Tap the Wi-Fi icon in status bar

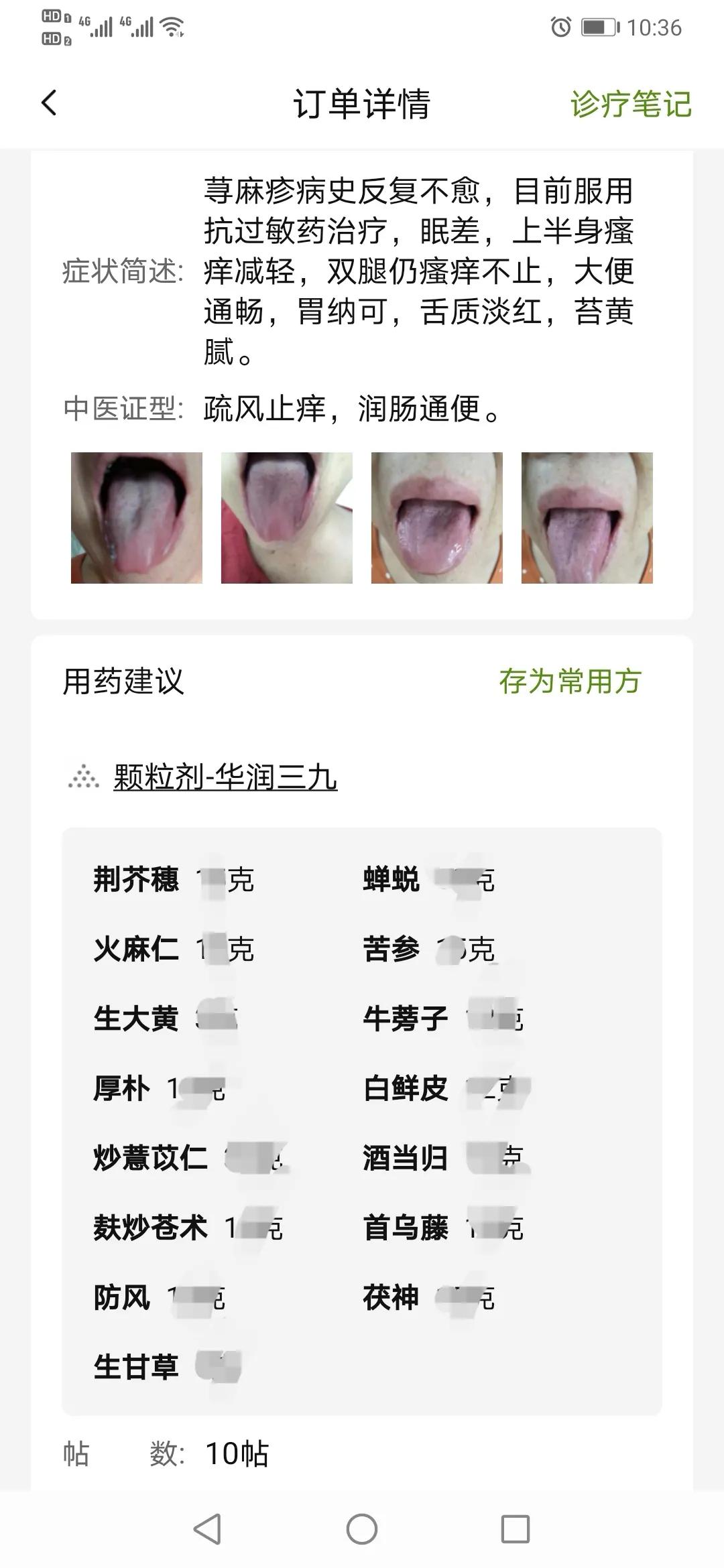click(x=173, y=27)
